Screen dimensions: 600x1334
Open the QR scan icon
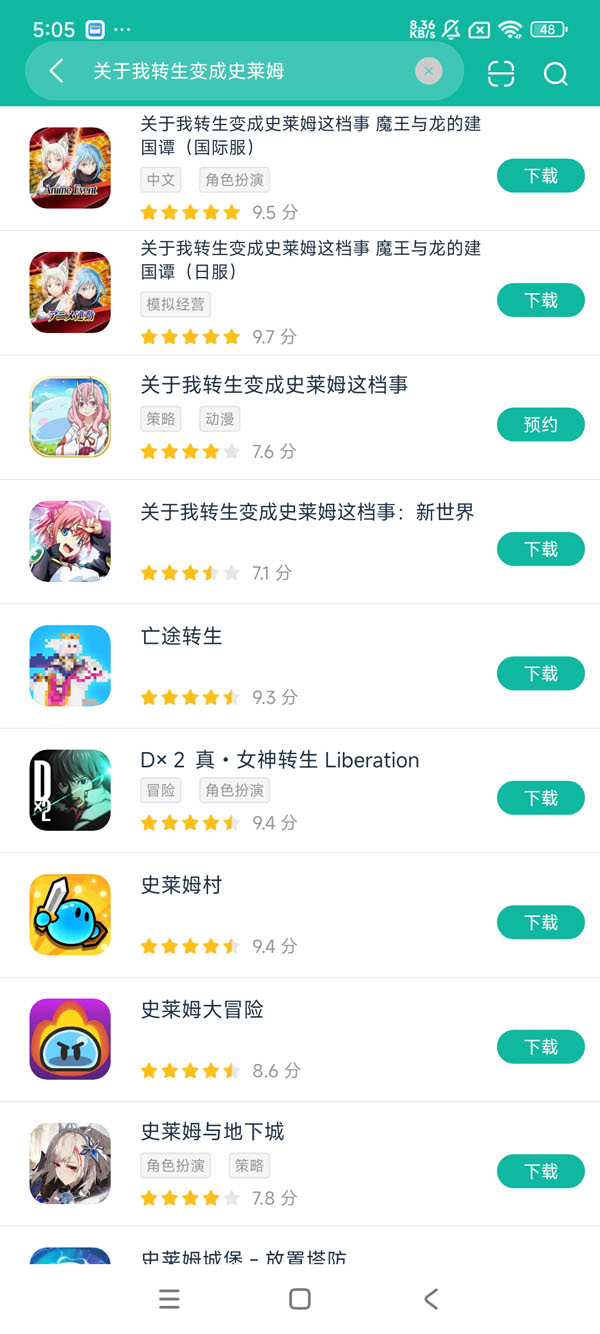[501, 73]
